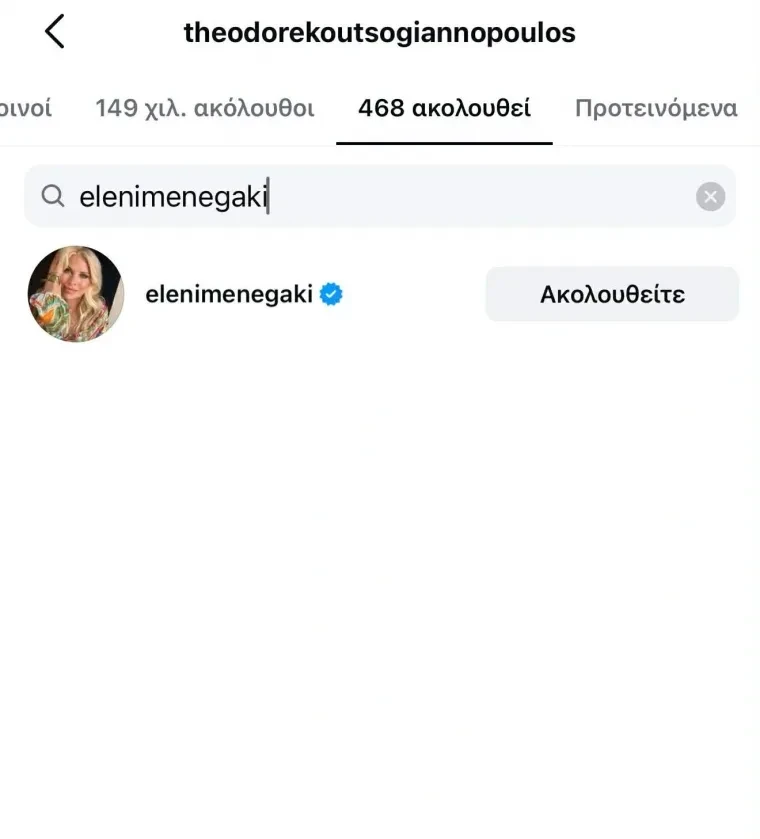Focus the search input field
This screenshot has height=839, width=760.
[300, 196]
